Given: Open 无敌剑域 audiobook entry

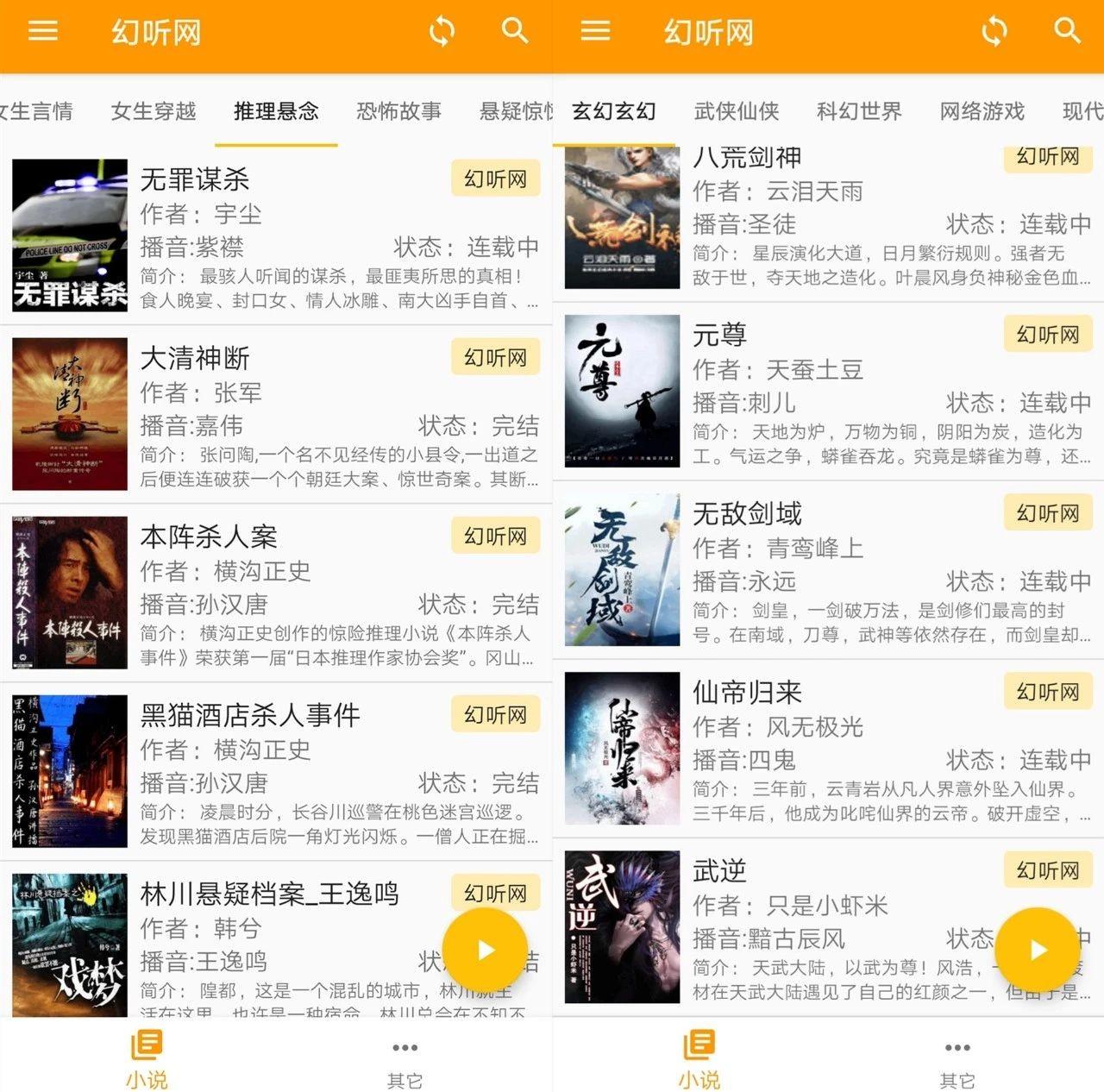Looking at the screenshot, I should (828, 569).
